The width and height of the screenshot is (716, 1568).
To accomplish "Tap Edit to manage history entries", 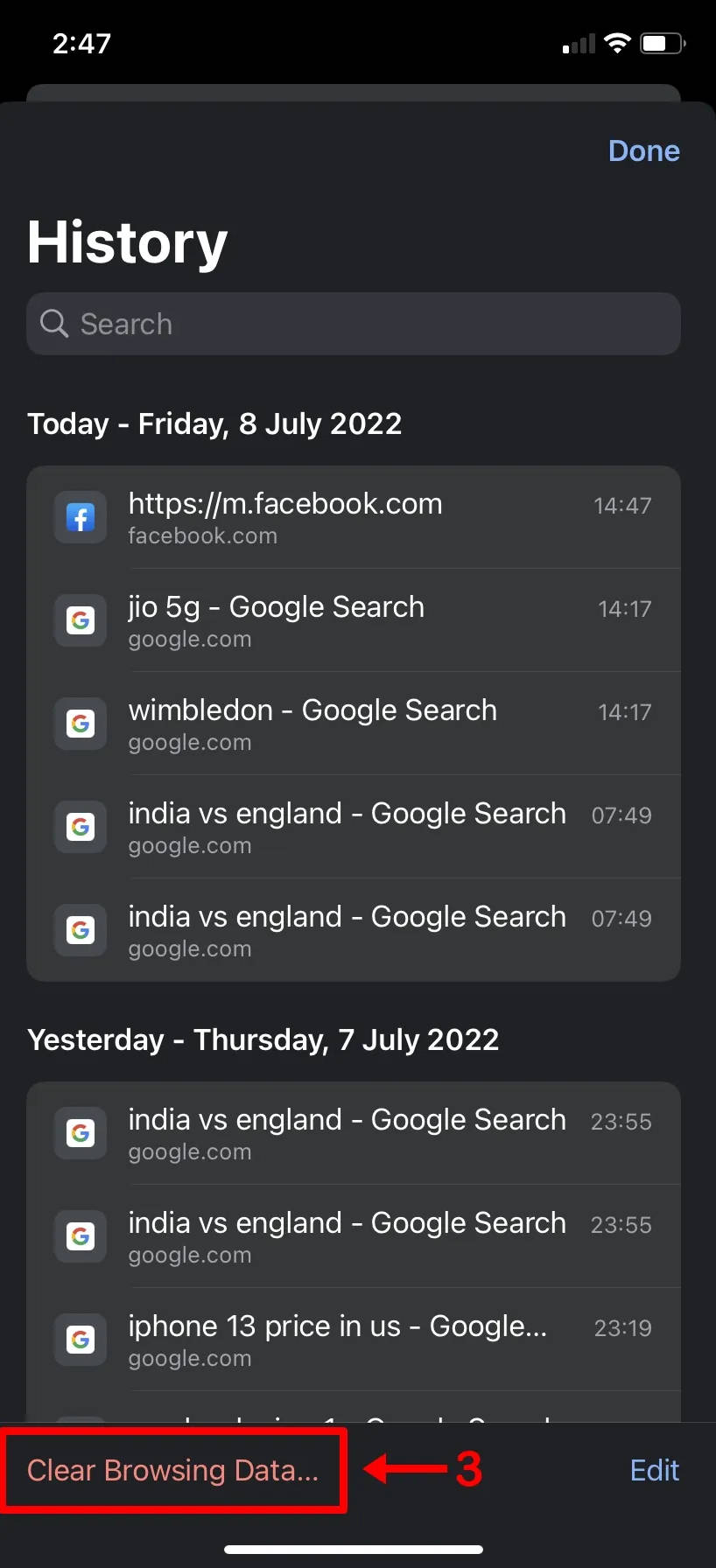I will point(654,1470).
